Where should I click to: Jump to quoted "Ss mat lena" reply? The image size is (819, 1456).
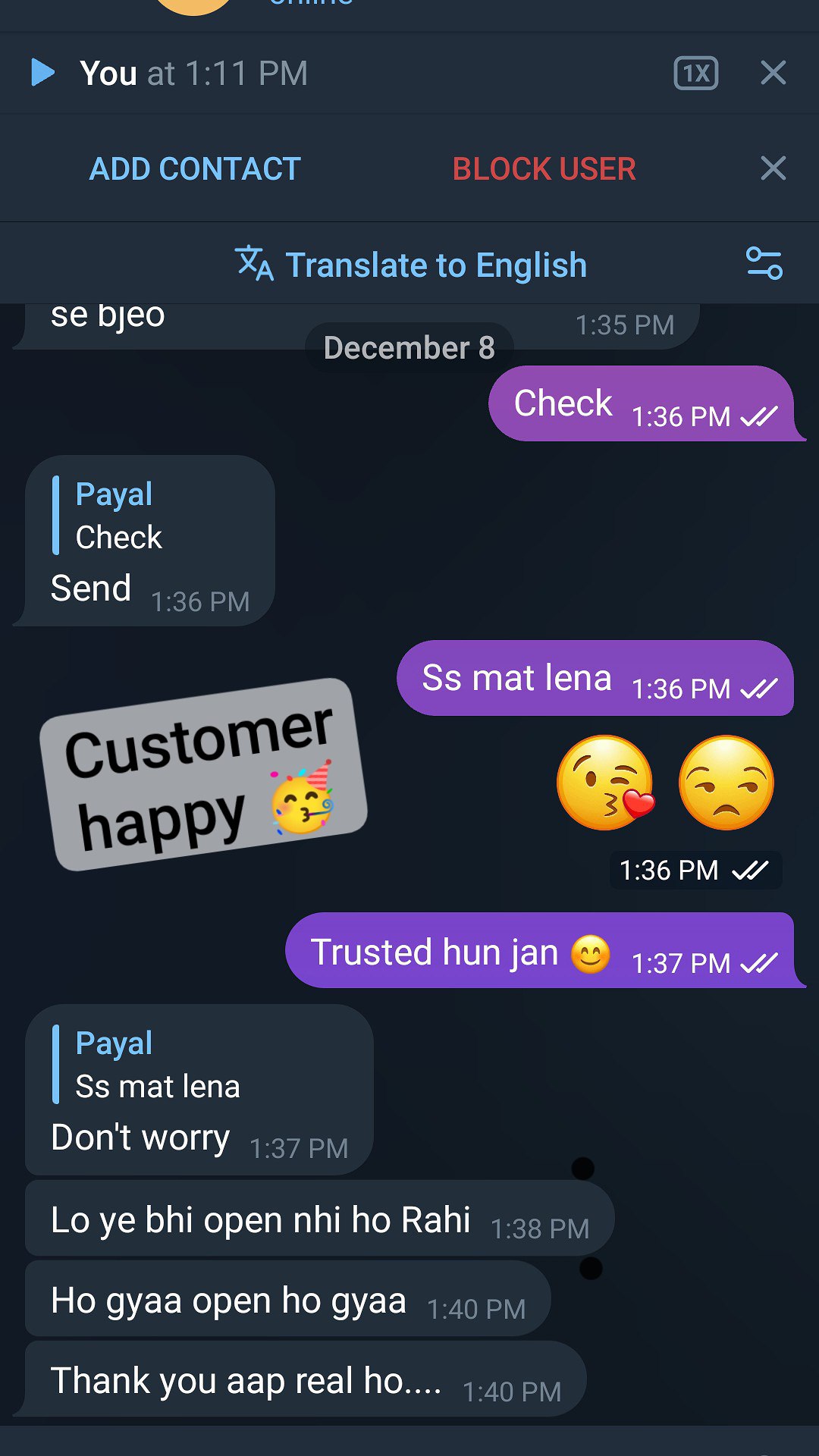[x=157, y=1065]
